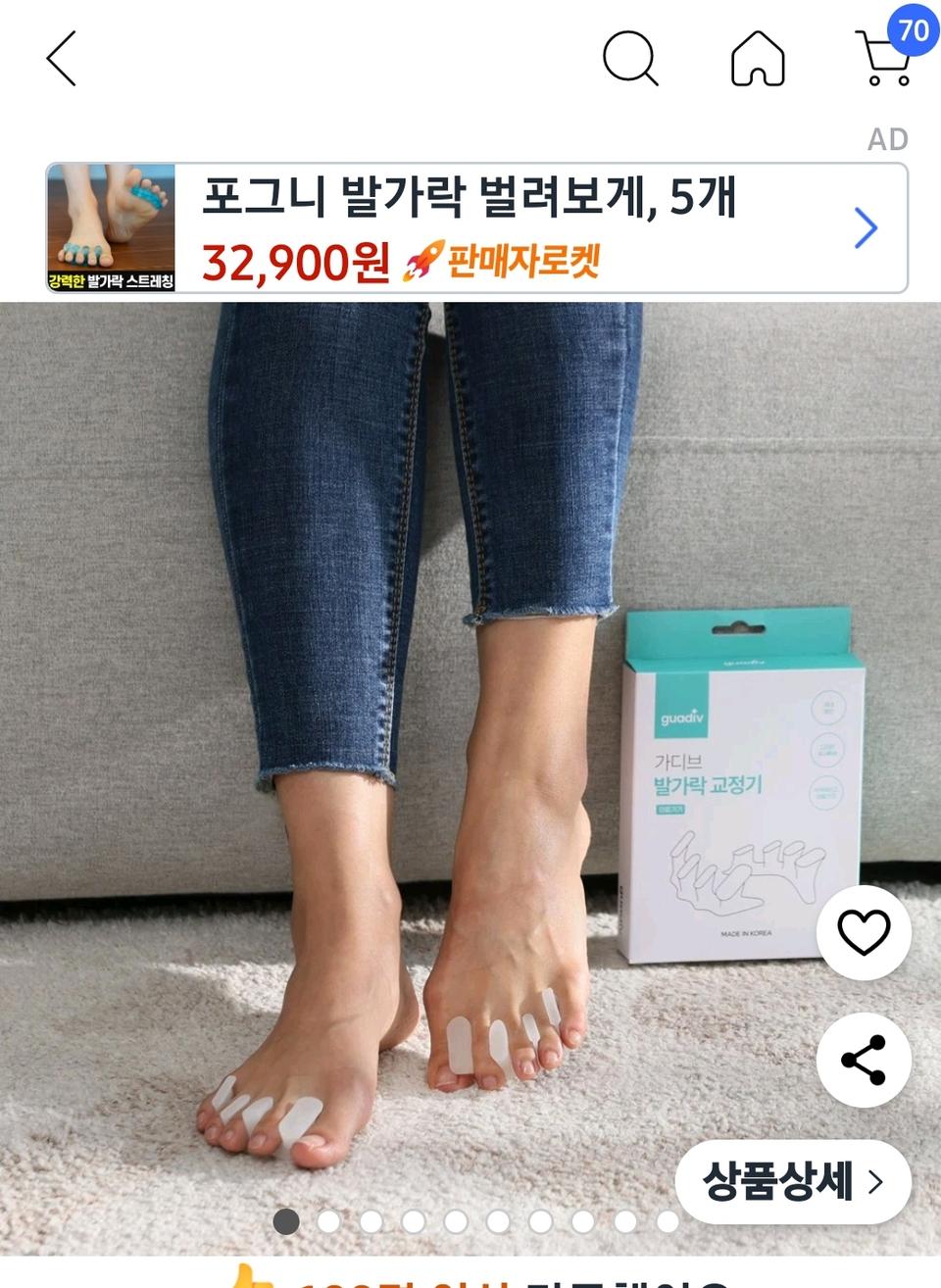Image resolution: width=941 pixels, height=1288 pixels.
Task: Go home via the house icon
Action: point(757,56)
